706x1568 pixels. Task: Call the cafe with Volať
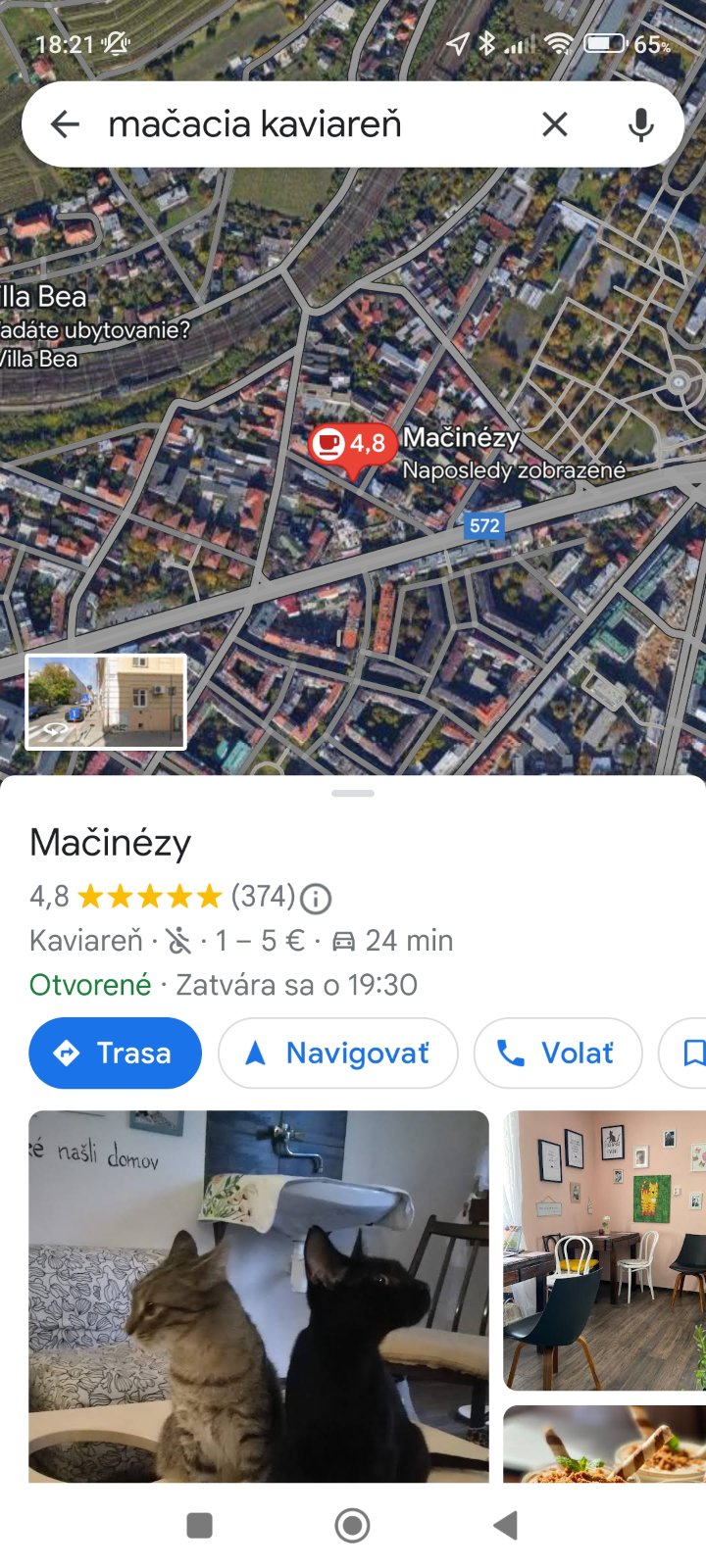click(557, 1053)
